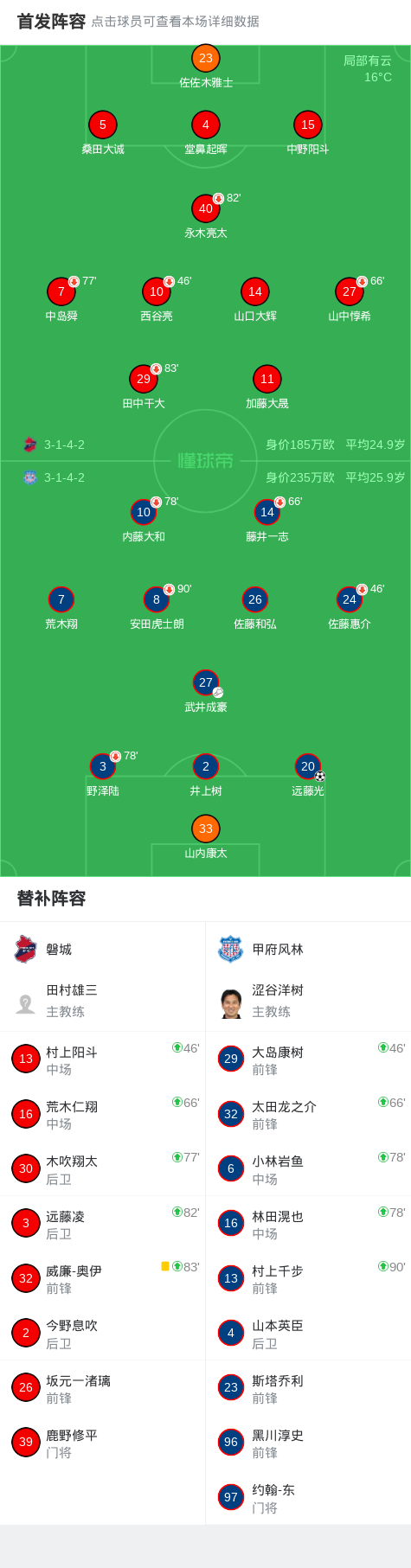Open substitute 村上阳斗 number 13
This screenshot has width=411, height=1568.
pos(102,1059)
